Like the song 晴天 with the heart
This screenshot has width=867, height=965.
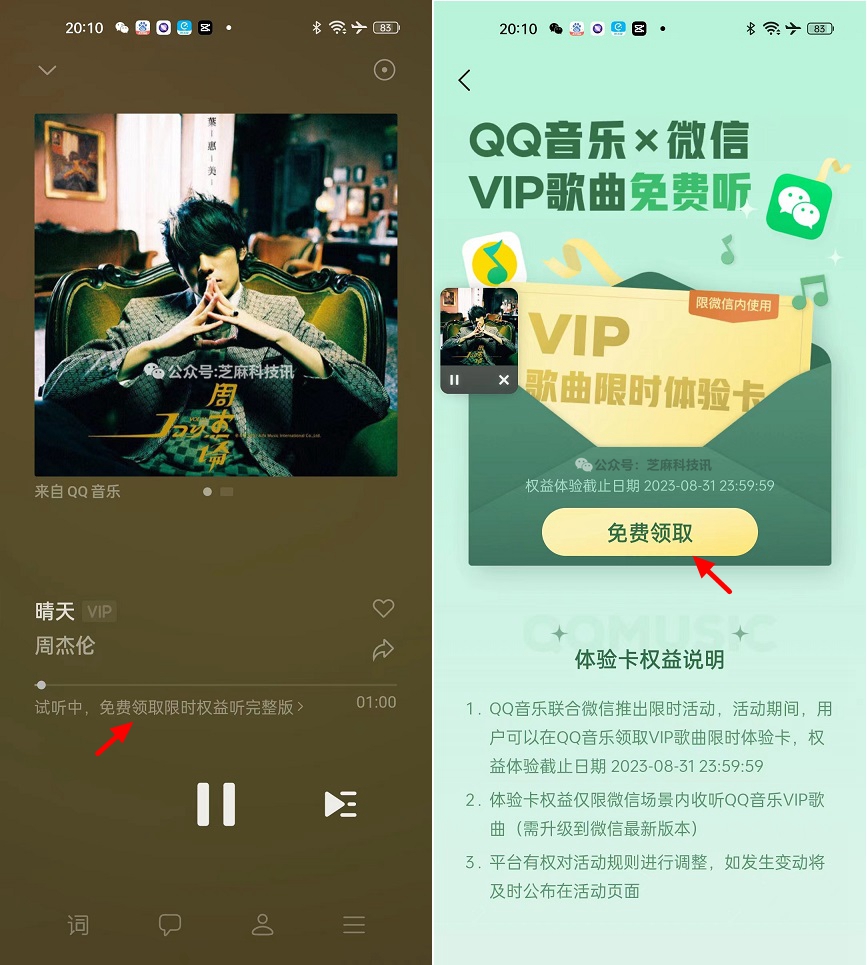click(x=383, y=609)
